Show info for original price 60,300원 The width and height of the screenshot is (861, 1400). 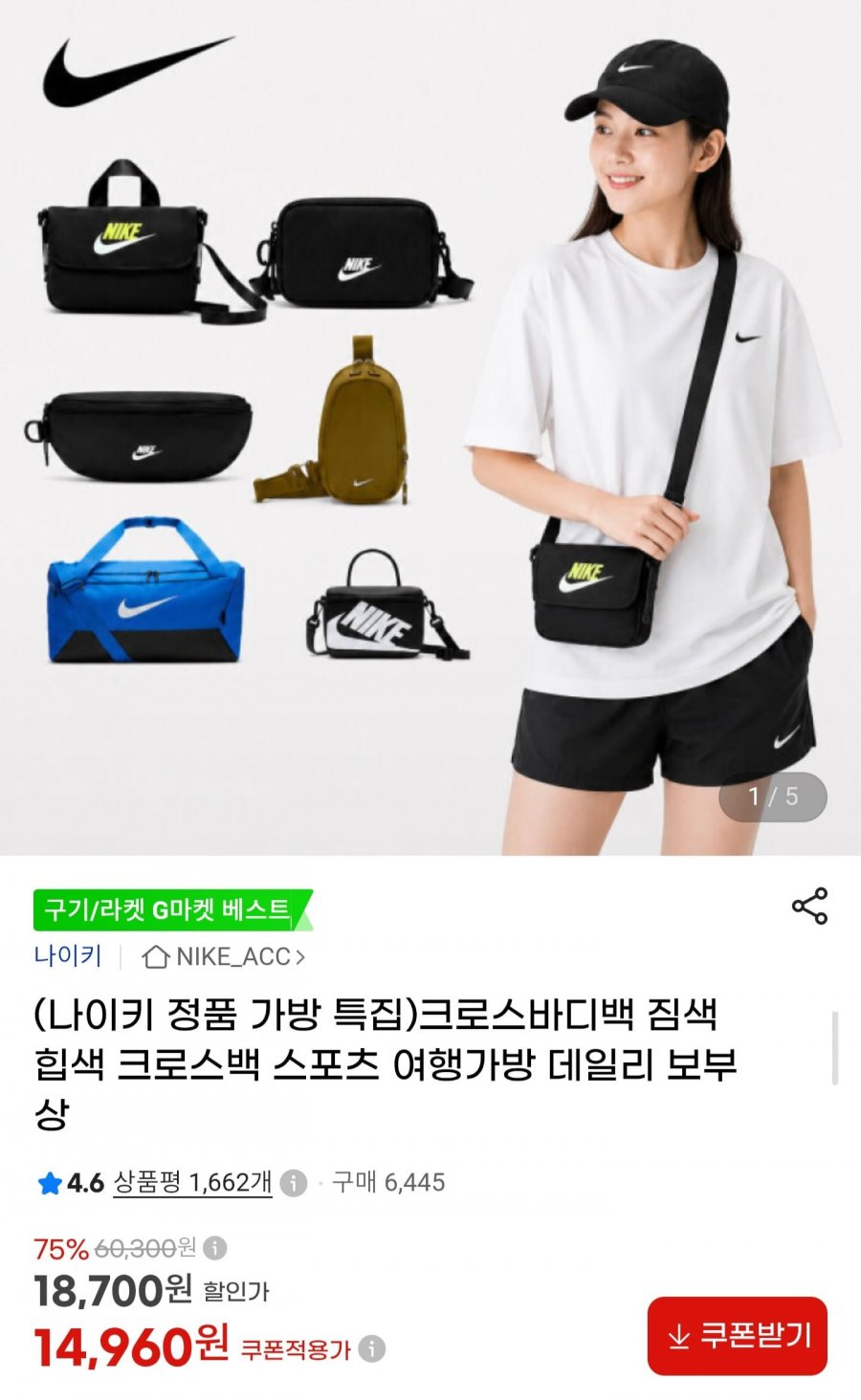pyautogui.click(x=215, y=1248)
